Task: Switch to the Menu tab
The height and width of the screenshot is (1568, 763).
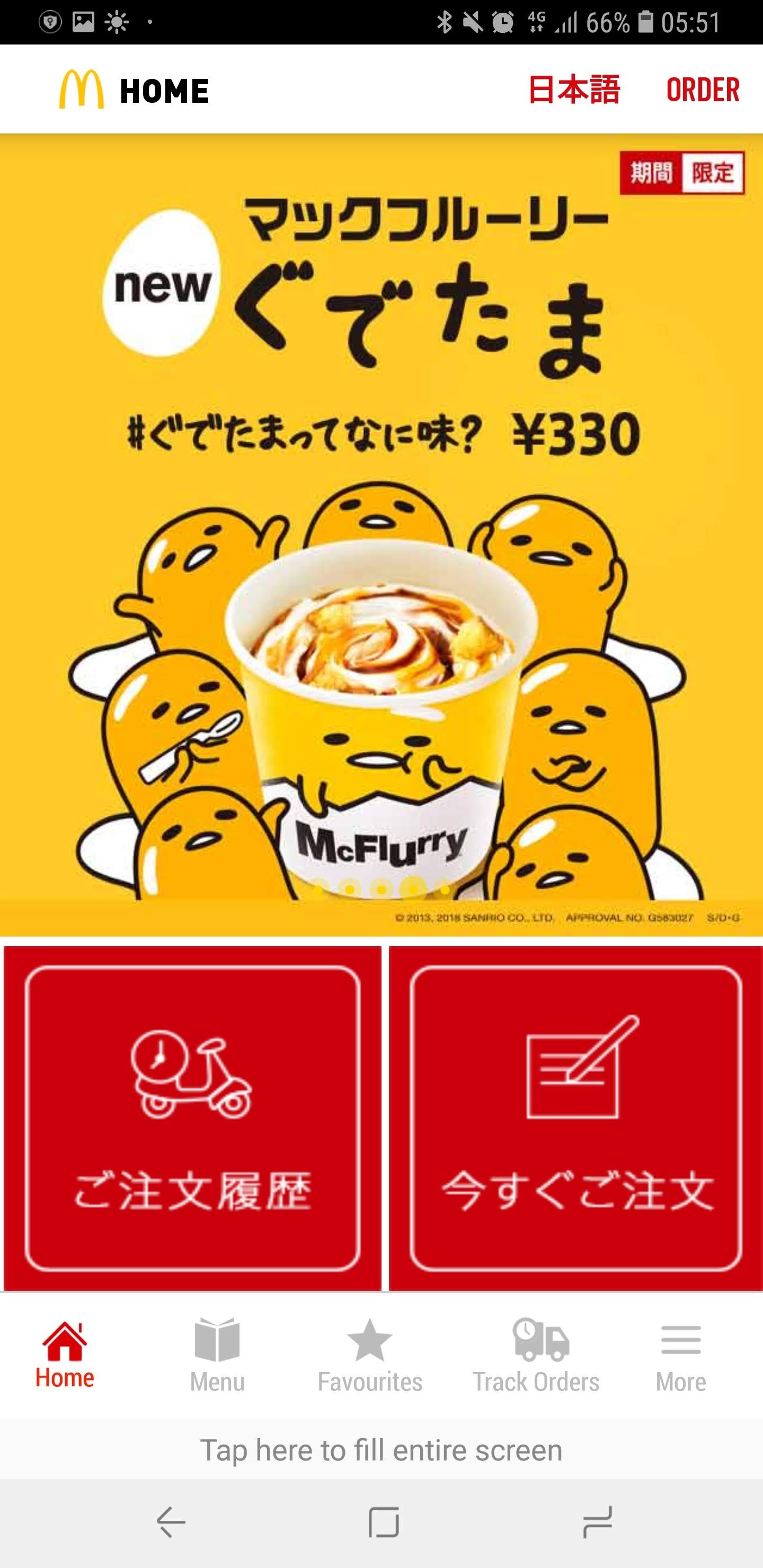Action: [x=217, y=1356]
